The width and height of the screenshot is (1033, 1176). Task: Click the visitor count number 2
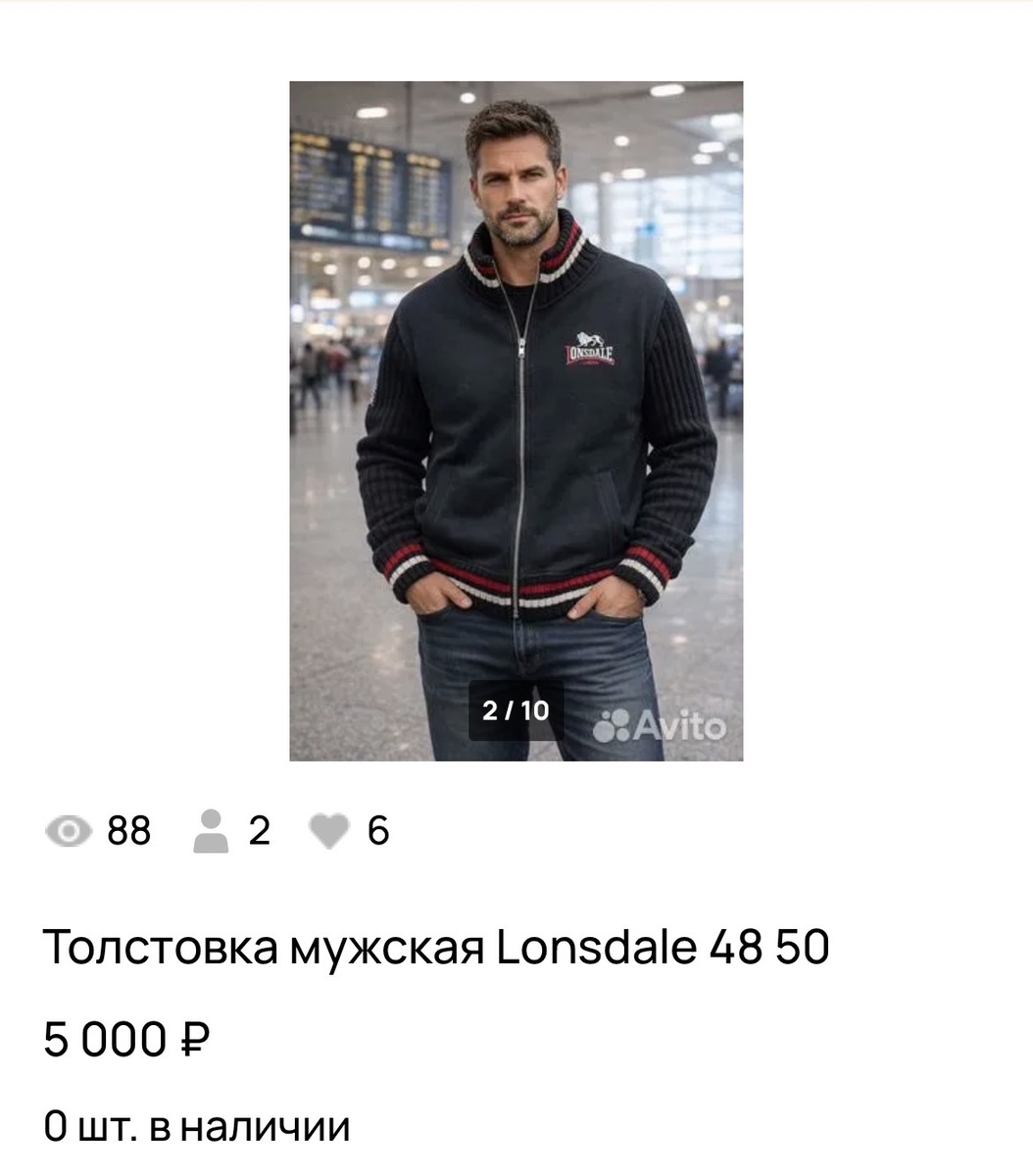pos(259,830)
